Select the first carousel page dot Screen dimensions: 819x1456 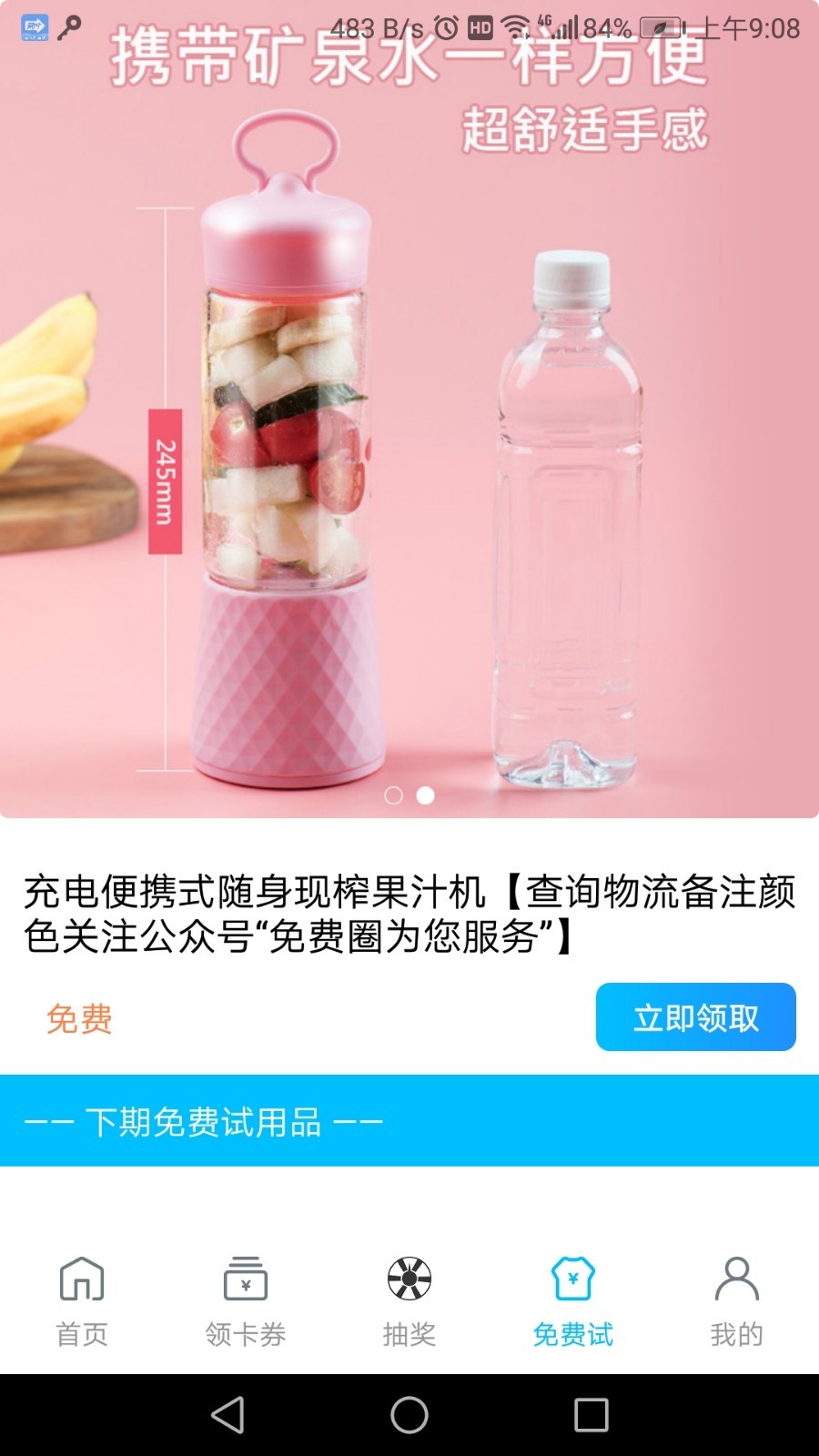pyautogui.click(x=394, y=795)
